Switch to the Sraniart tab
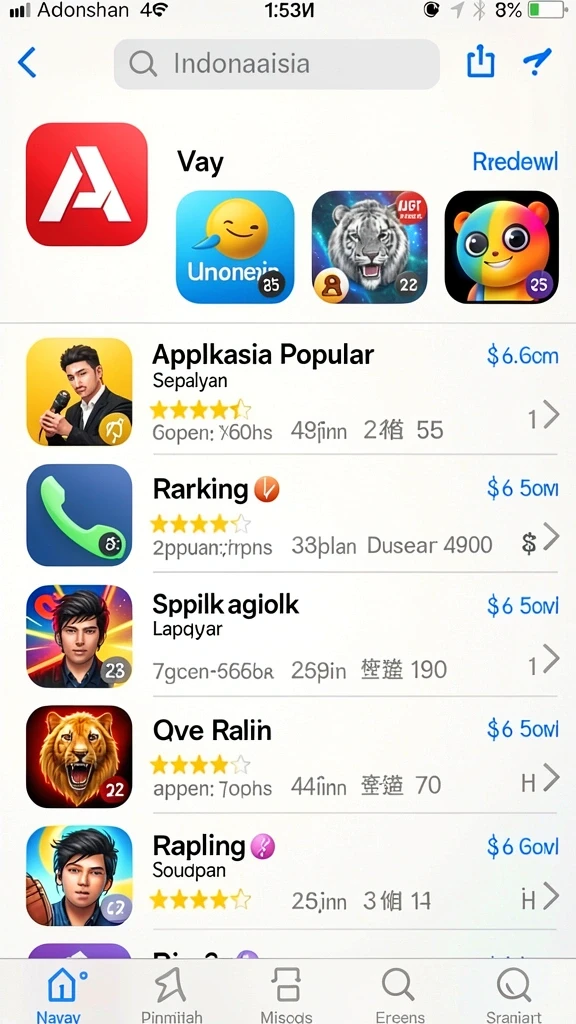This screenshot has height=1024, width=576. [514, 994]
